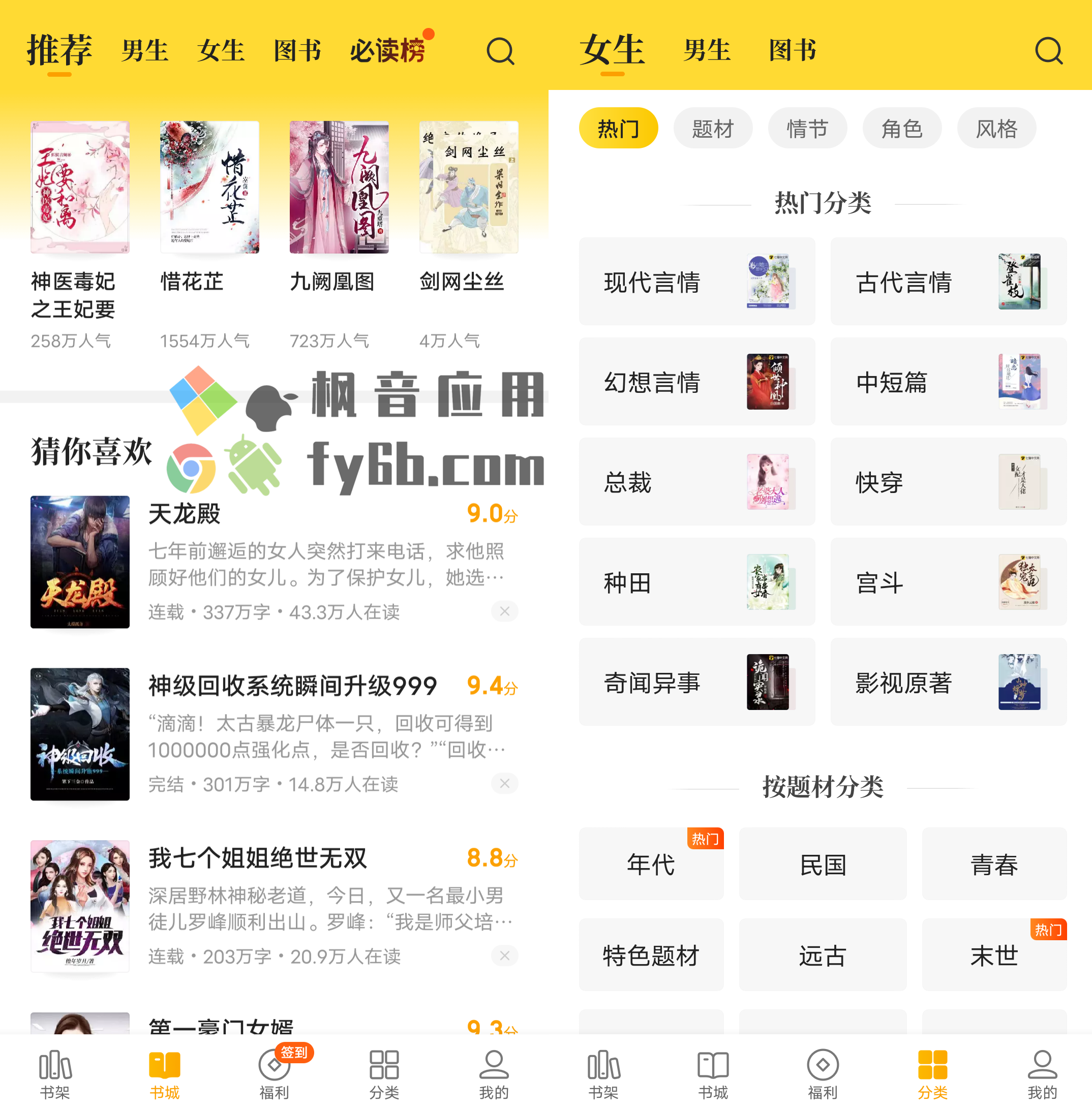Dismiss the 天龙殿 recommendation
The image size is (1092, 1111).
pos(504,611)
